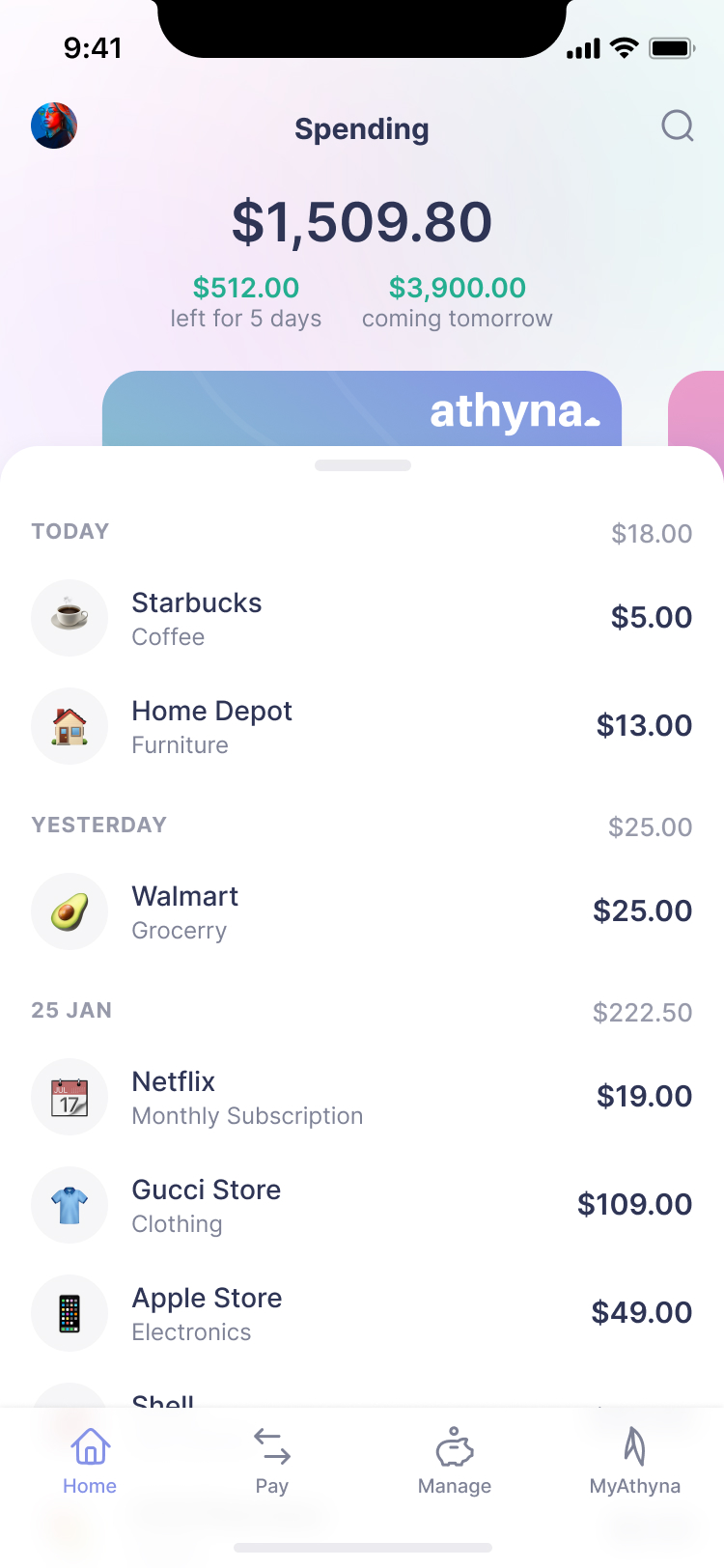Switch to the Home tab
This screenshot has width=724, height=1568.
tap(90, 1461)
